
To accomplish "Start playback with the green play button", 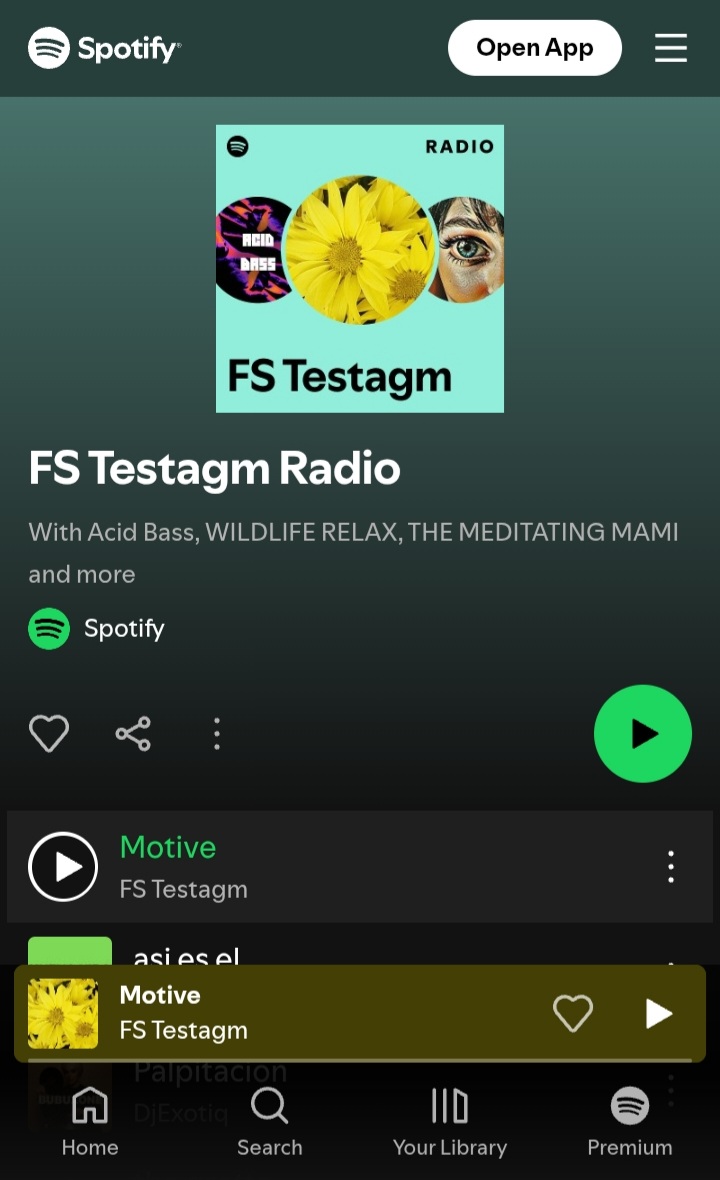I will coord(642,733).
